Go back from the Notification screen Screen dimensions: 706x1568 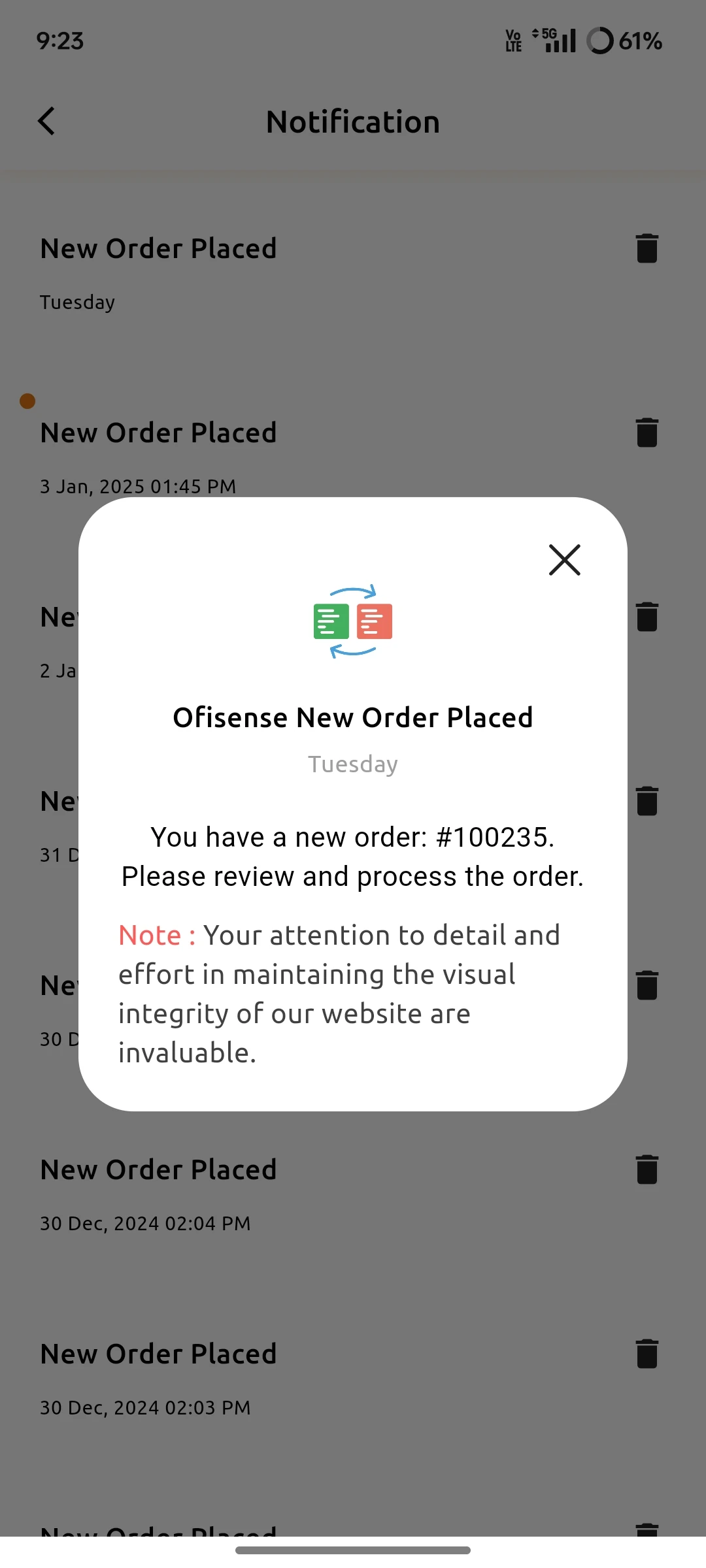pos(46,122)
